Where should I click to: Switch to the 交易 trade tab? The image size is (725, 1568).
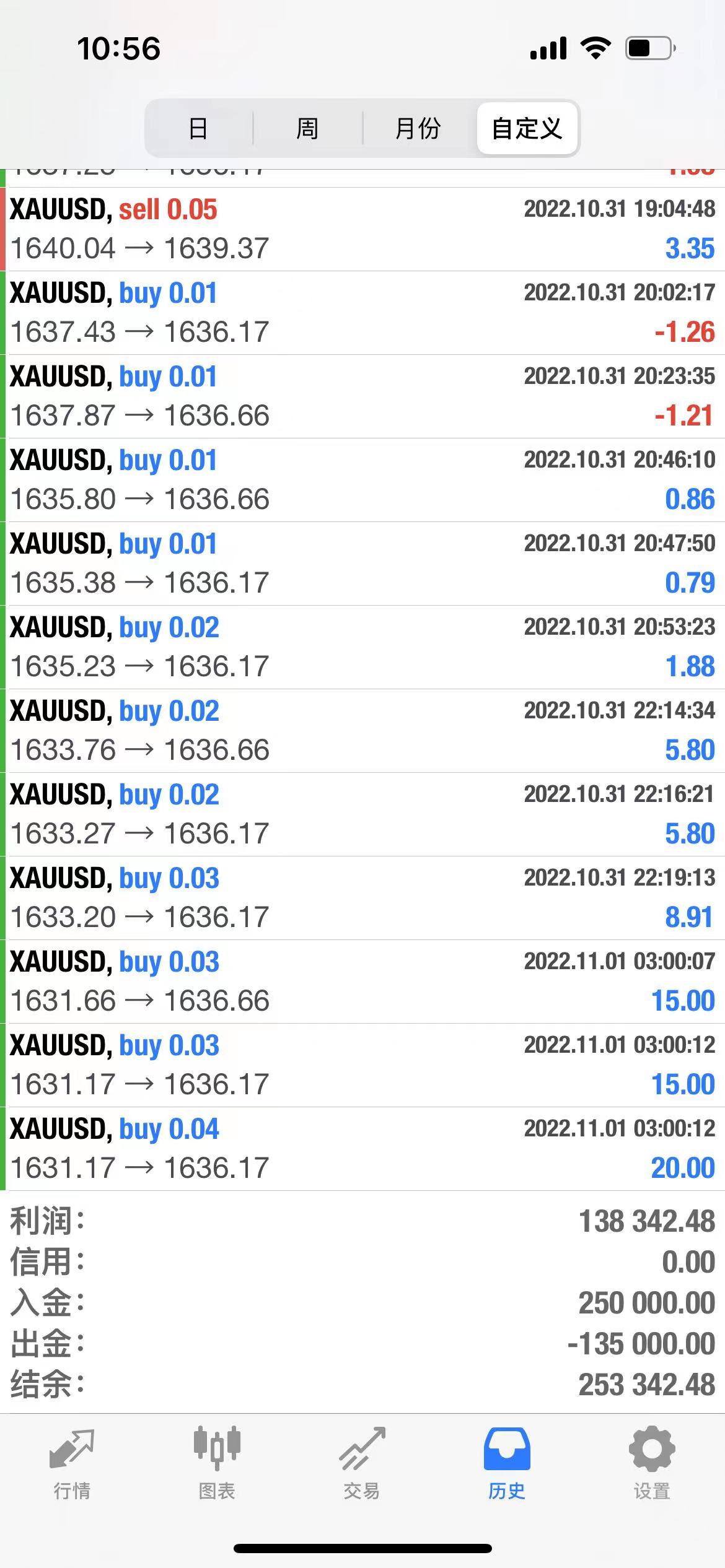pos(362,1463)
